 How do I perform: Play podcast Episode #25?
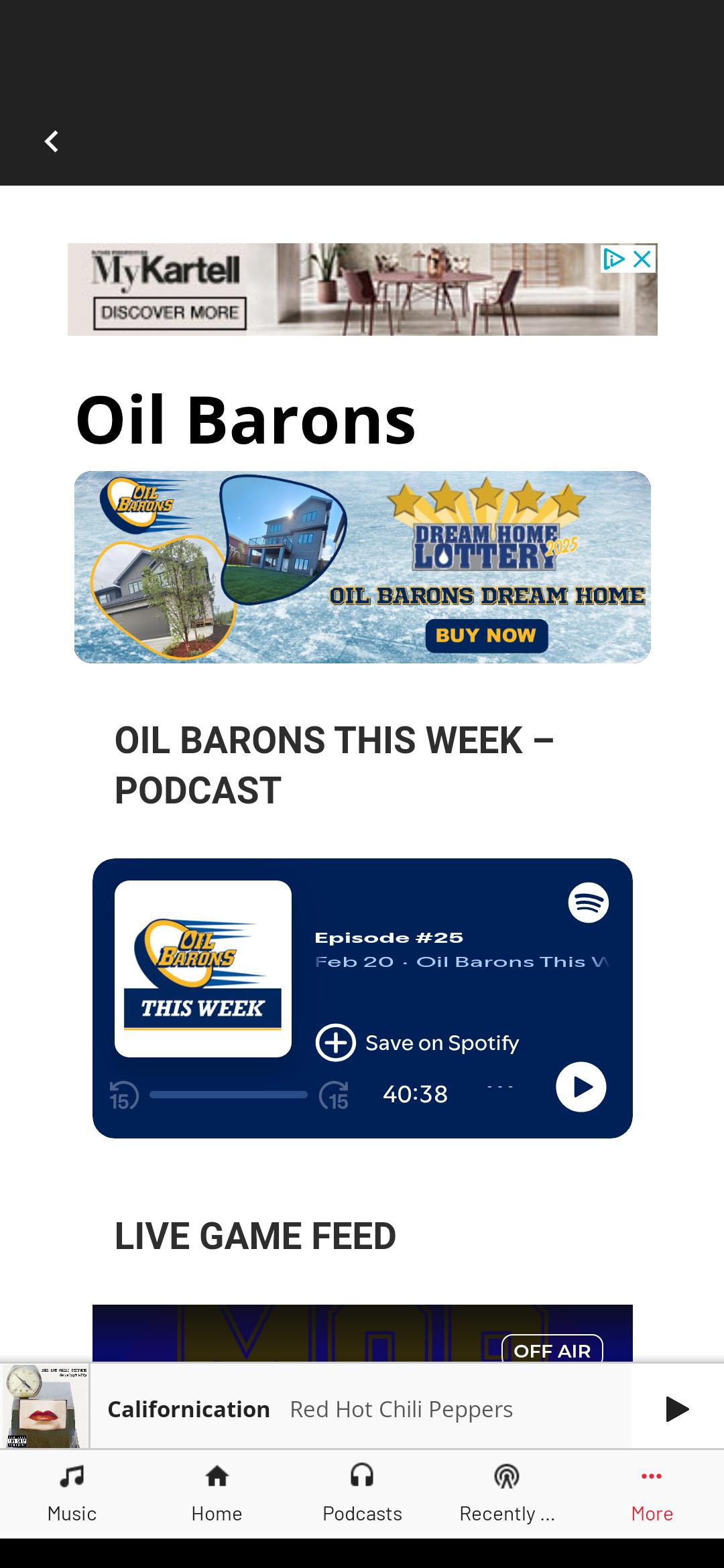pos(581,1087)
